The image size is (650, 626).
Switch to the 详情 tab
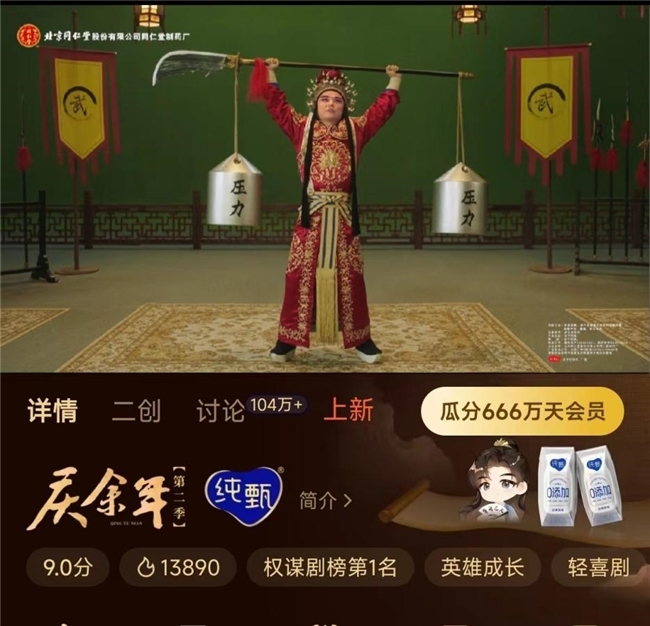click(x=53, y=411)
